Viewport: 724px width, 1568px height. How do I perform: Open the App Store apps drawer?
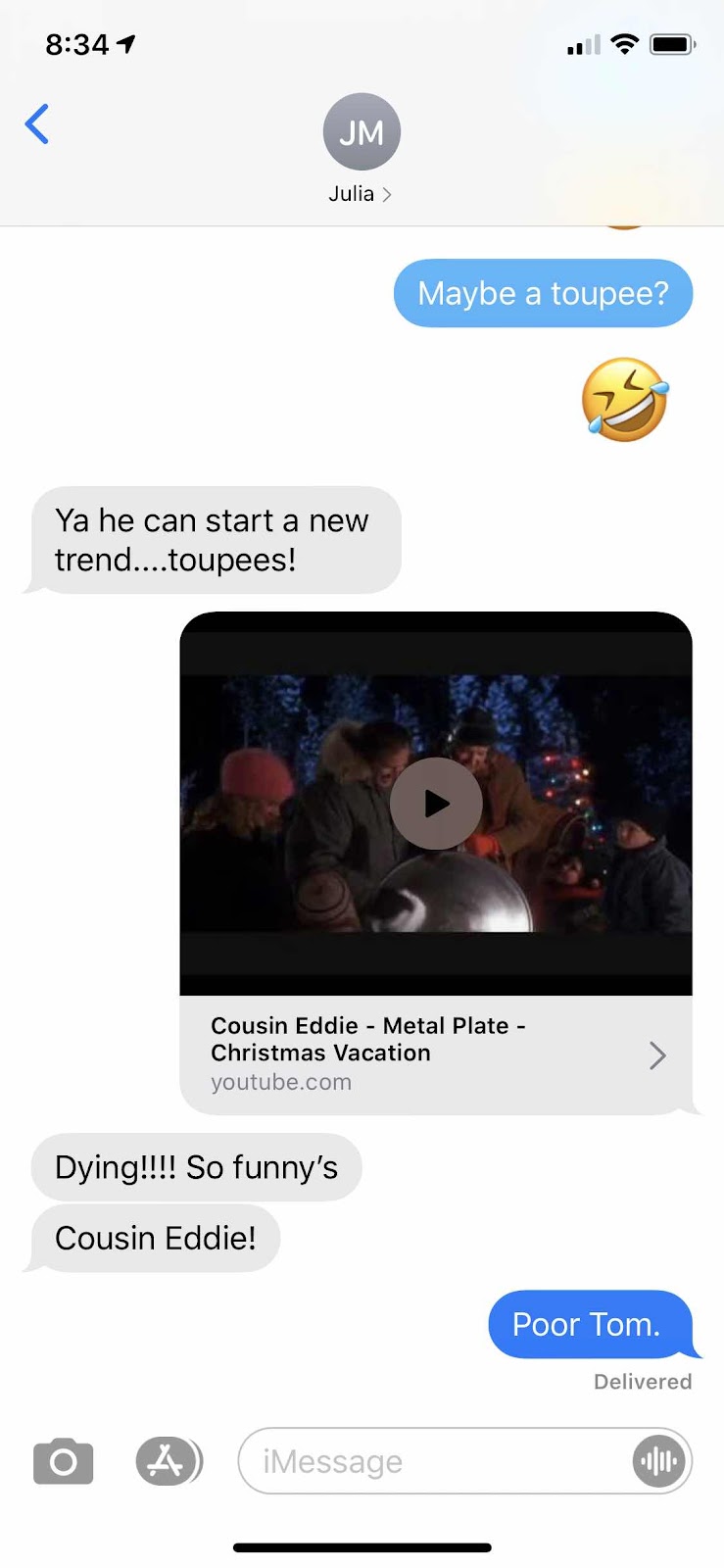[167, 1462]
